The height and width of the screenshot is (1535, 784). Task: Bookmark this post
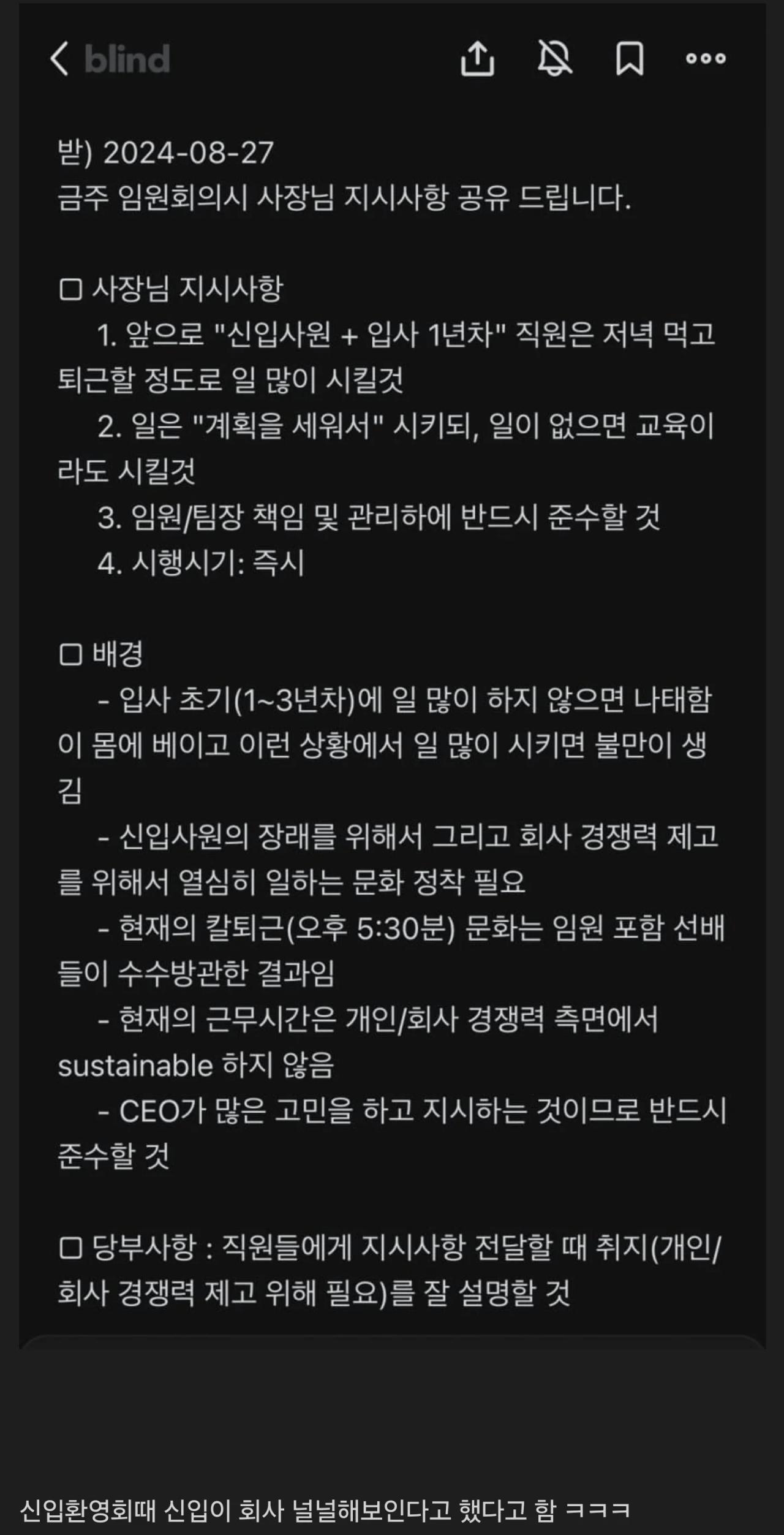[x=630, y=59]
